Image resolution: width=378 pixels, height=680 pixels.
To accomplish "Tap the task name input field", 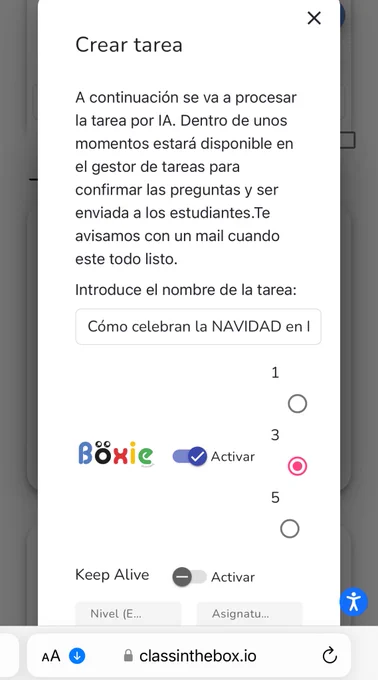I will (x=198, y=327).
